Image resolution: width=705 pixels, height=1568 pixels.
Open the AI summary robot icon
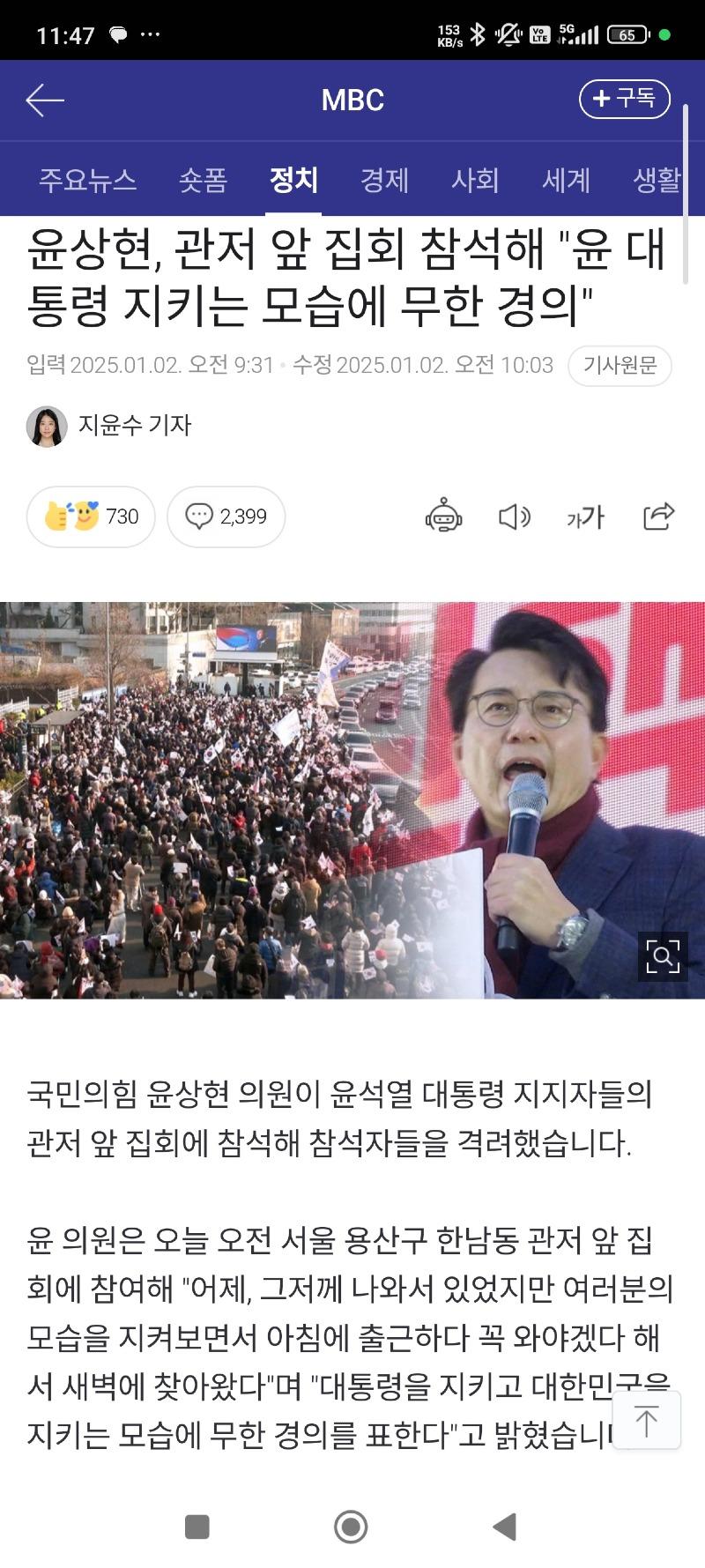tap(443, 516)
